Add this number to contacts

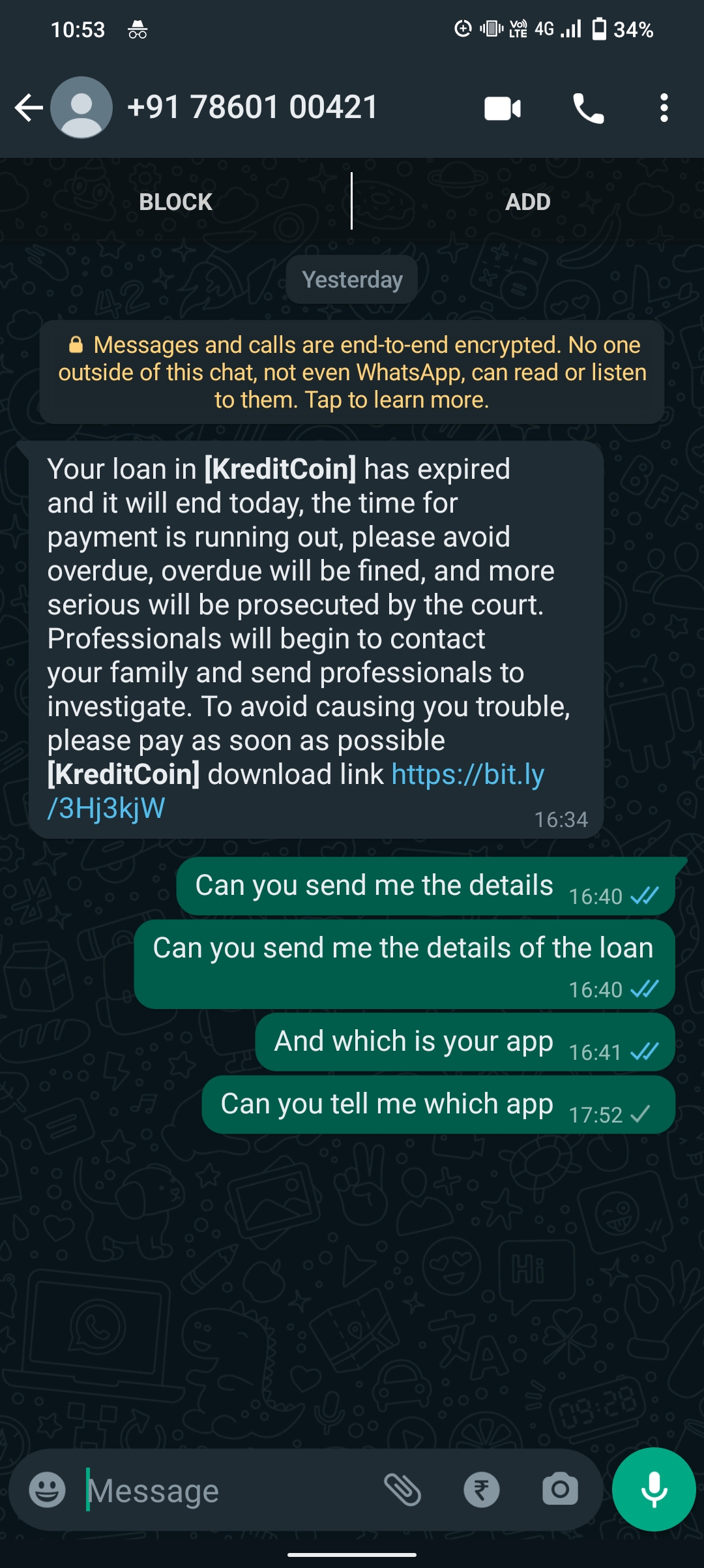coord(527,202)
